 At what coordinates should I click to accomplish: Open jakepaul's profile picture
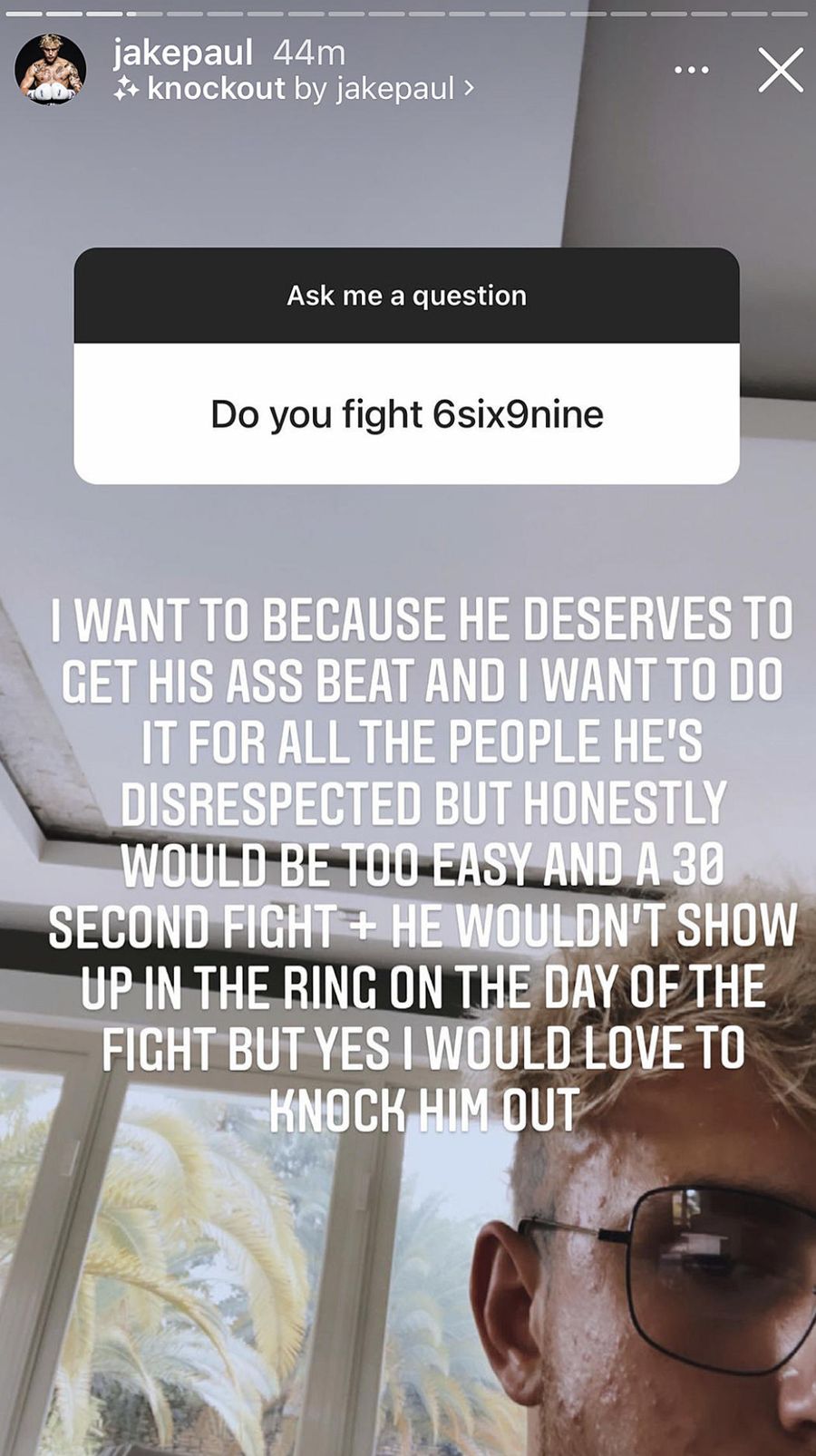point(51,70)
